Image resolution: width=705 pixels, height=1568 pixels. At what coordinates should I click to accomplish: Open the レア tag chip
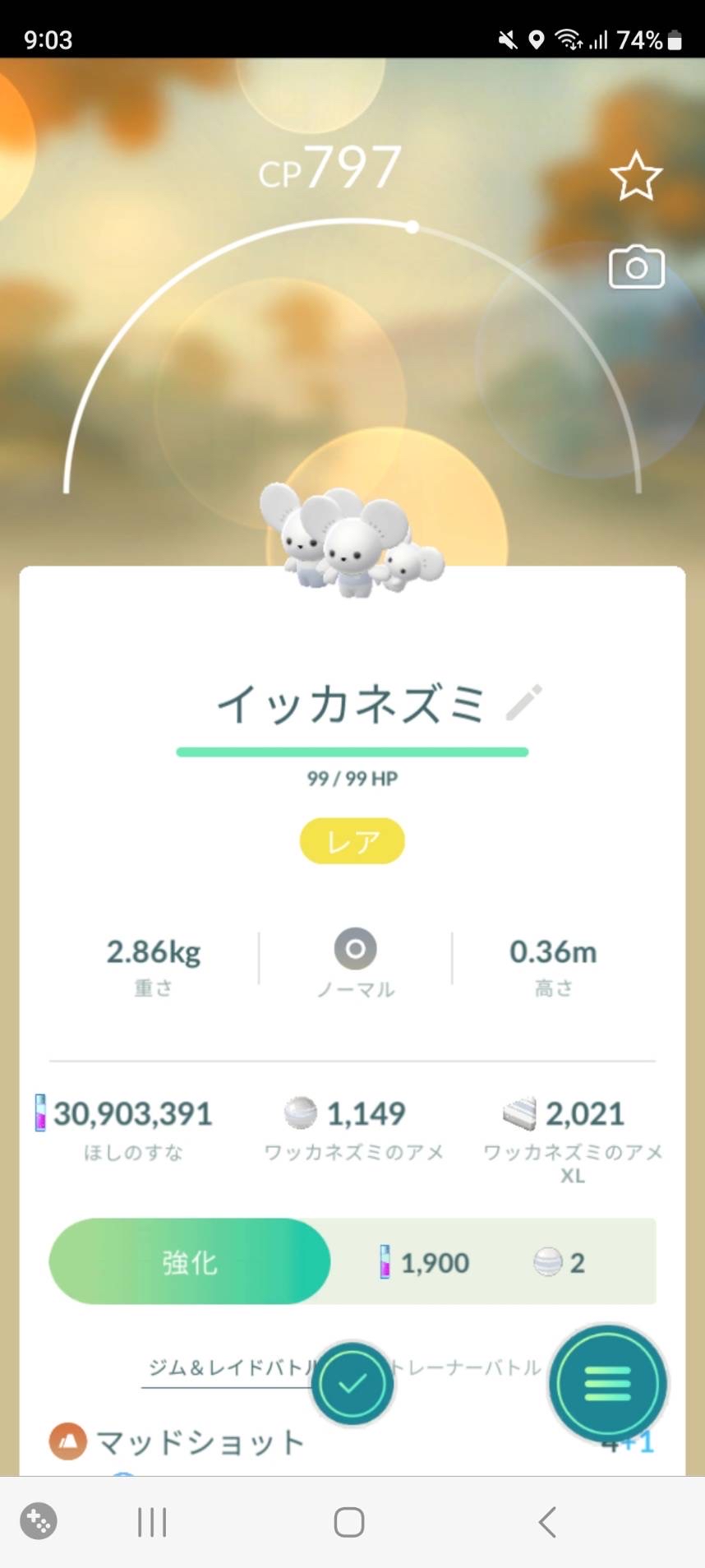point(352,841)
